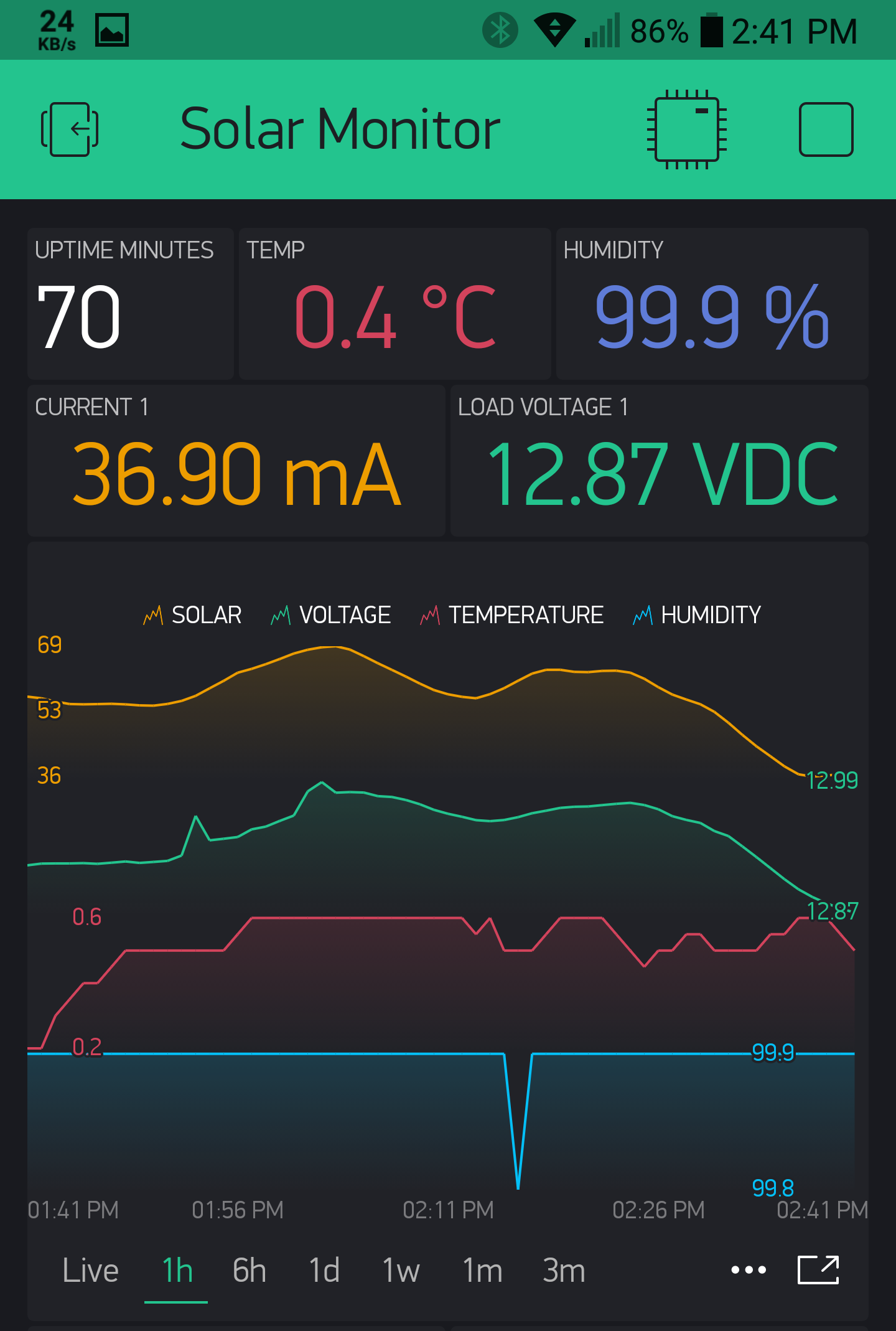Toggle the TEMPERATURE series legend

pyautogui.click(x=512, y=615)
